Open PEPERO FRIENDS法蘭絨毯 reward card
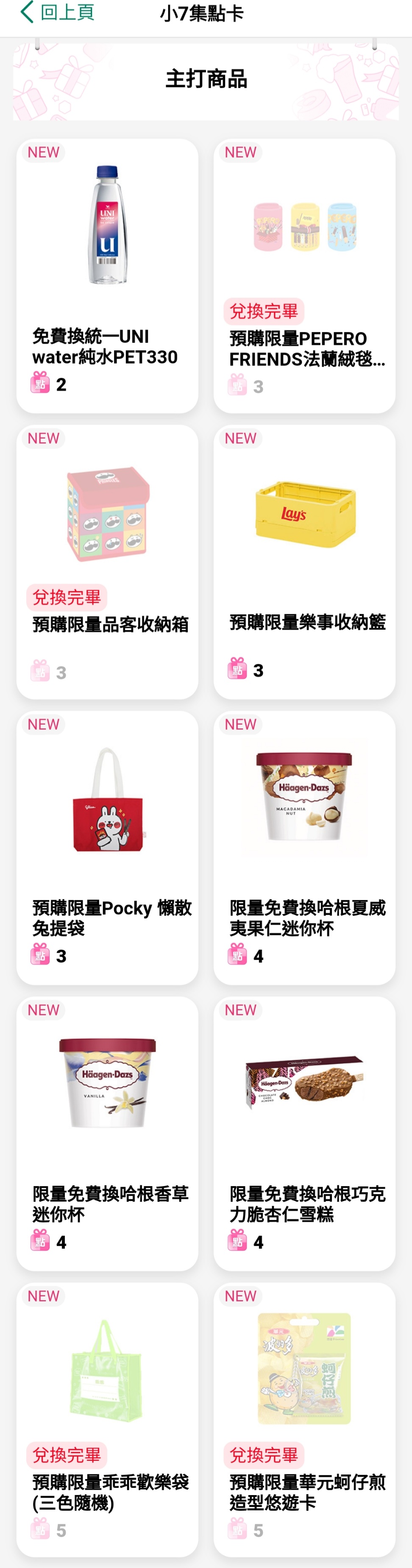Viewport: 412px width, 1568px height. click(x=304, y=276)
